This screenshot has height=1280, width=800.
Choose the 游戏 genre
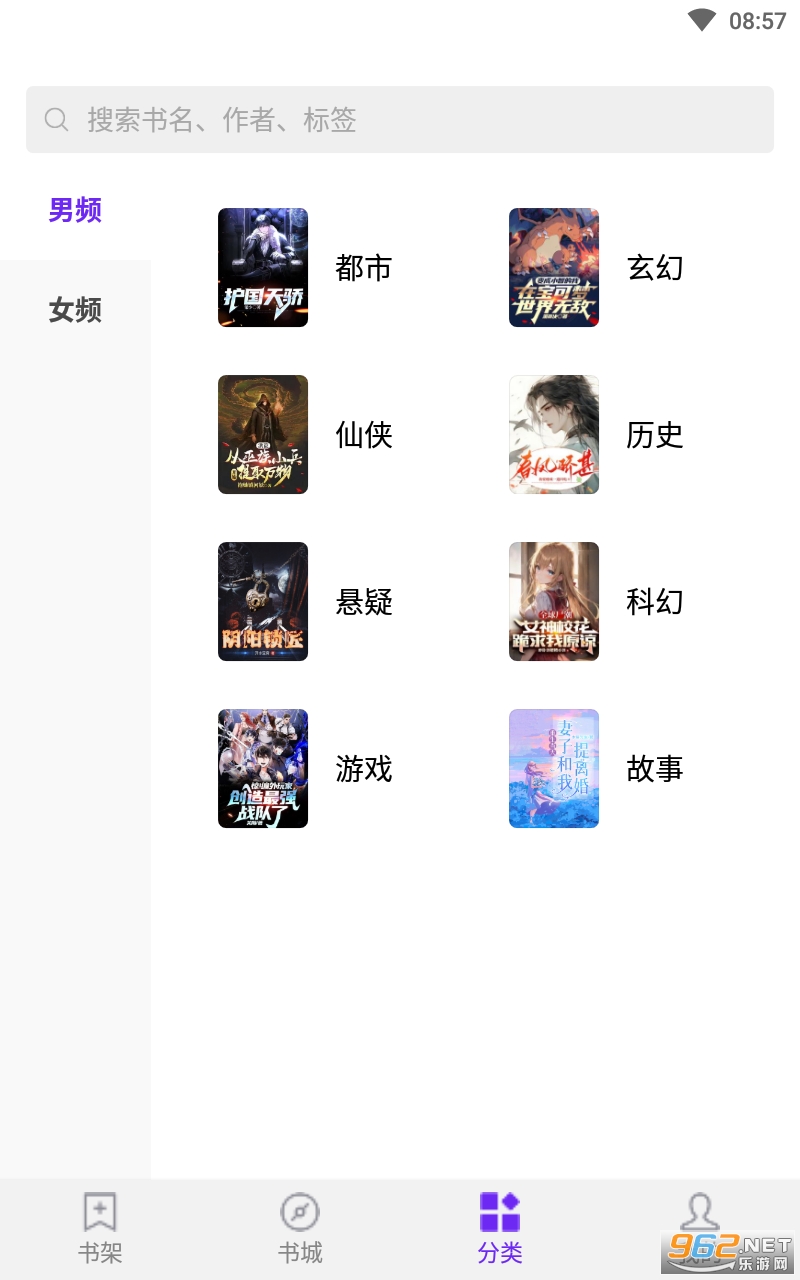point(305,769)
